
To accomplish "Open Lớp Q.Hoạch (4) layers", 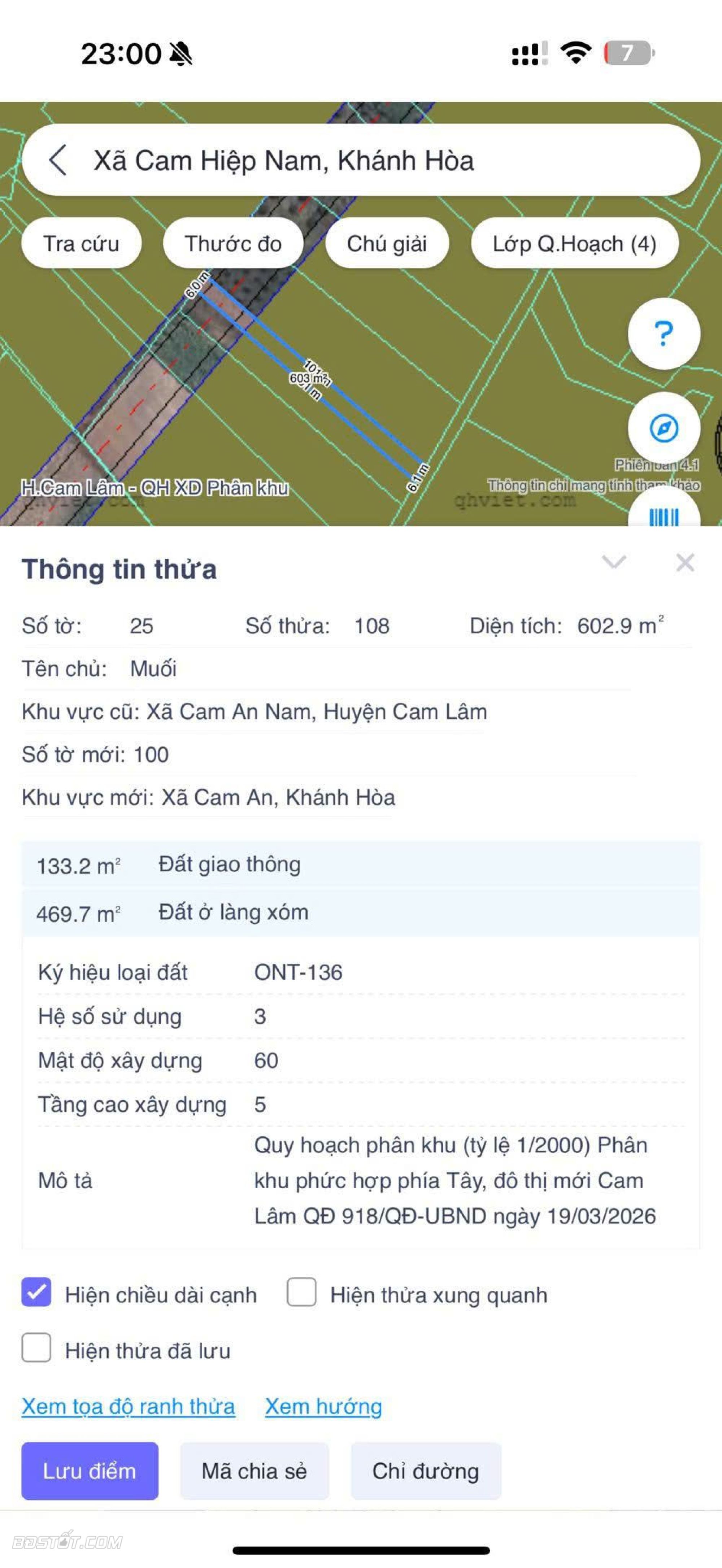I will pyautogui.click(x=574, y=244).
